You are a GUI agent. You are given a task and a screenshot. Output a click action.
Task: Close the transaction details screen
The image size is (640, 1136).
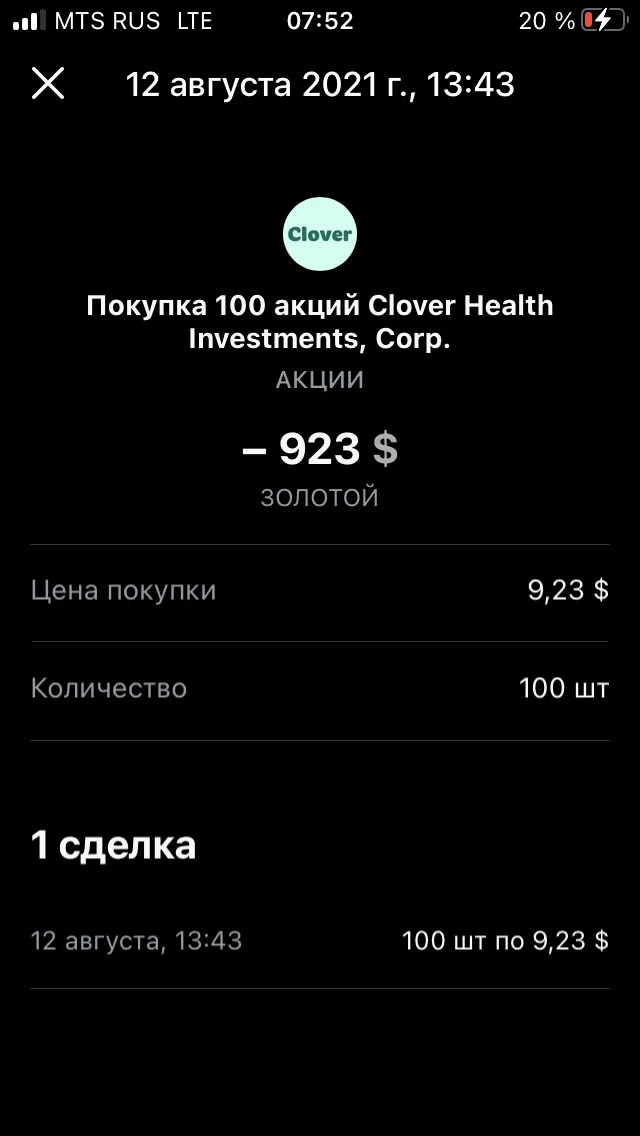click(49, 83)
